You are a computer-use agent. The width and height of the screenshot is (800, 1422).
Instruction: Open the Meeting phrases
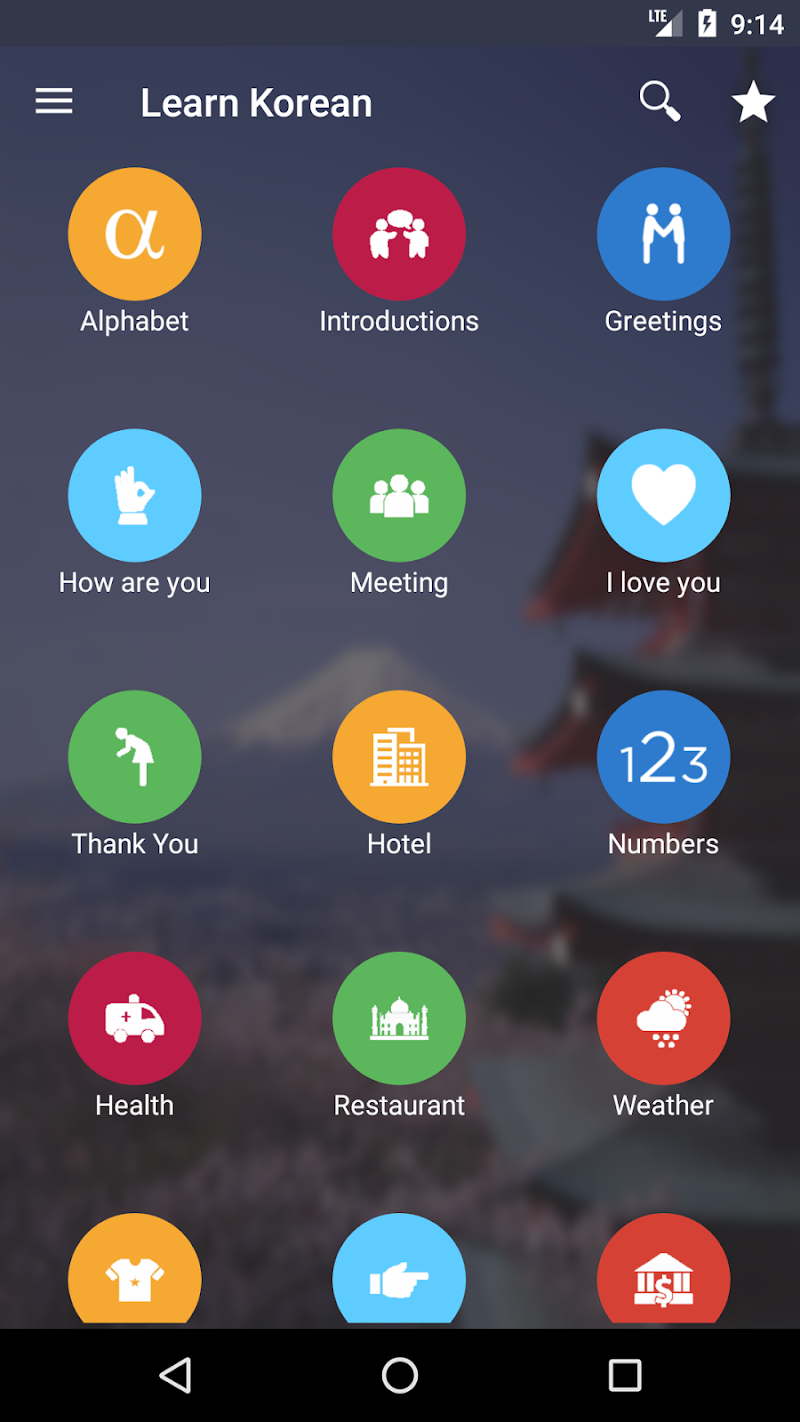click(x=399, y=495)
